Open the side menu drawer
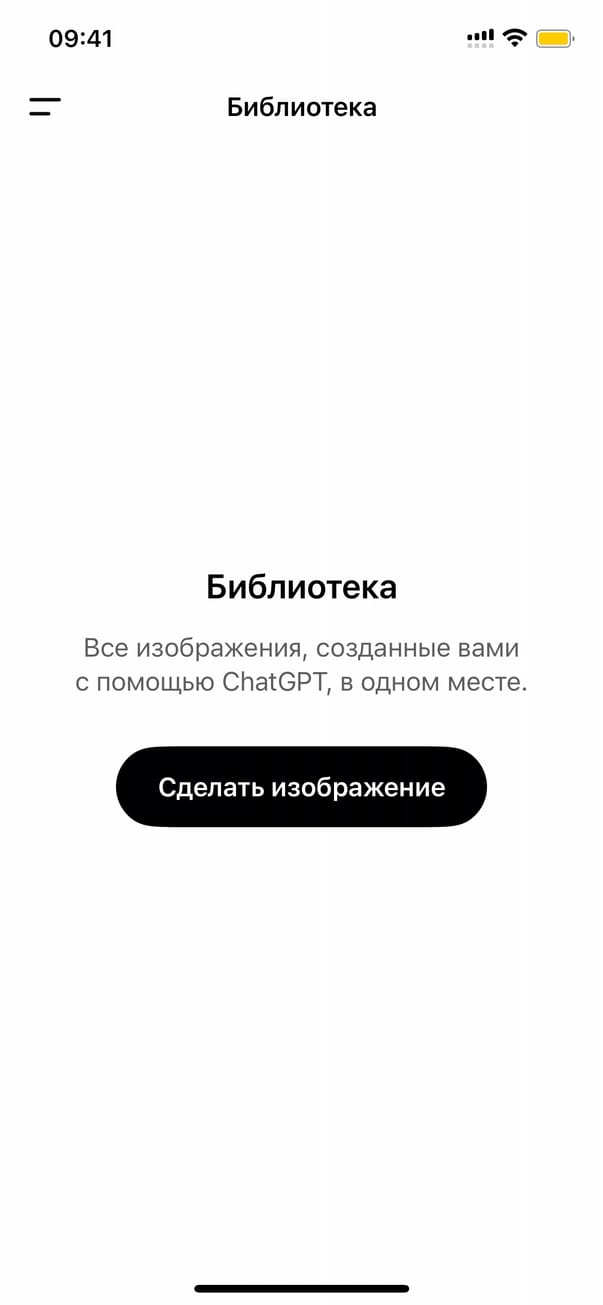 (x=45, y=107)
